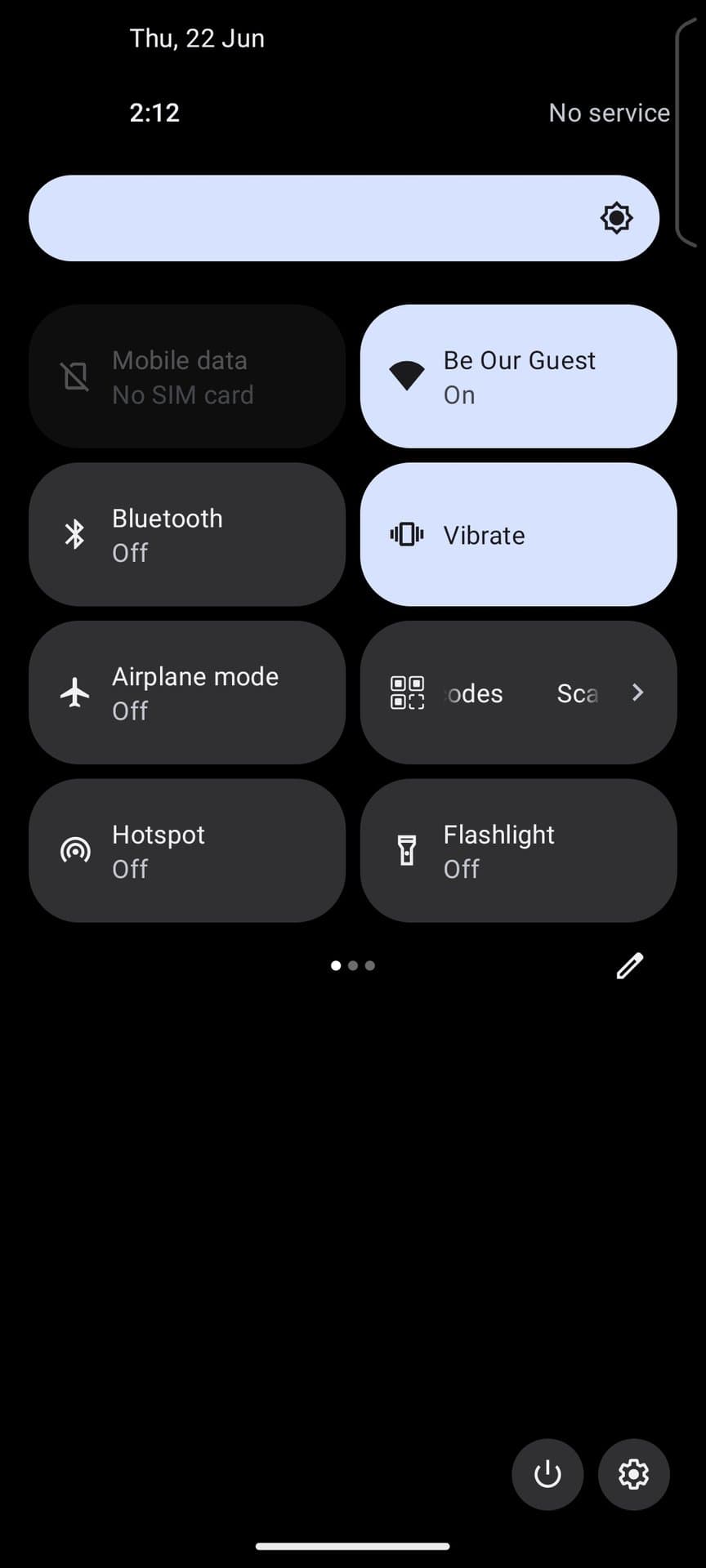Click the brightness icon on the slider
Screen dimensions: 706x1568
[616, 217]
